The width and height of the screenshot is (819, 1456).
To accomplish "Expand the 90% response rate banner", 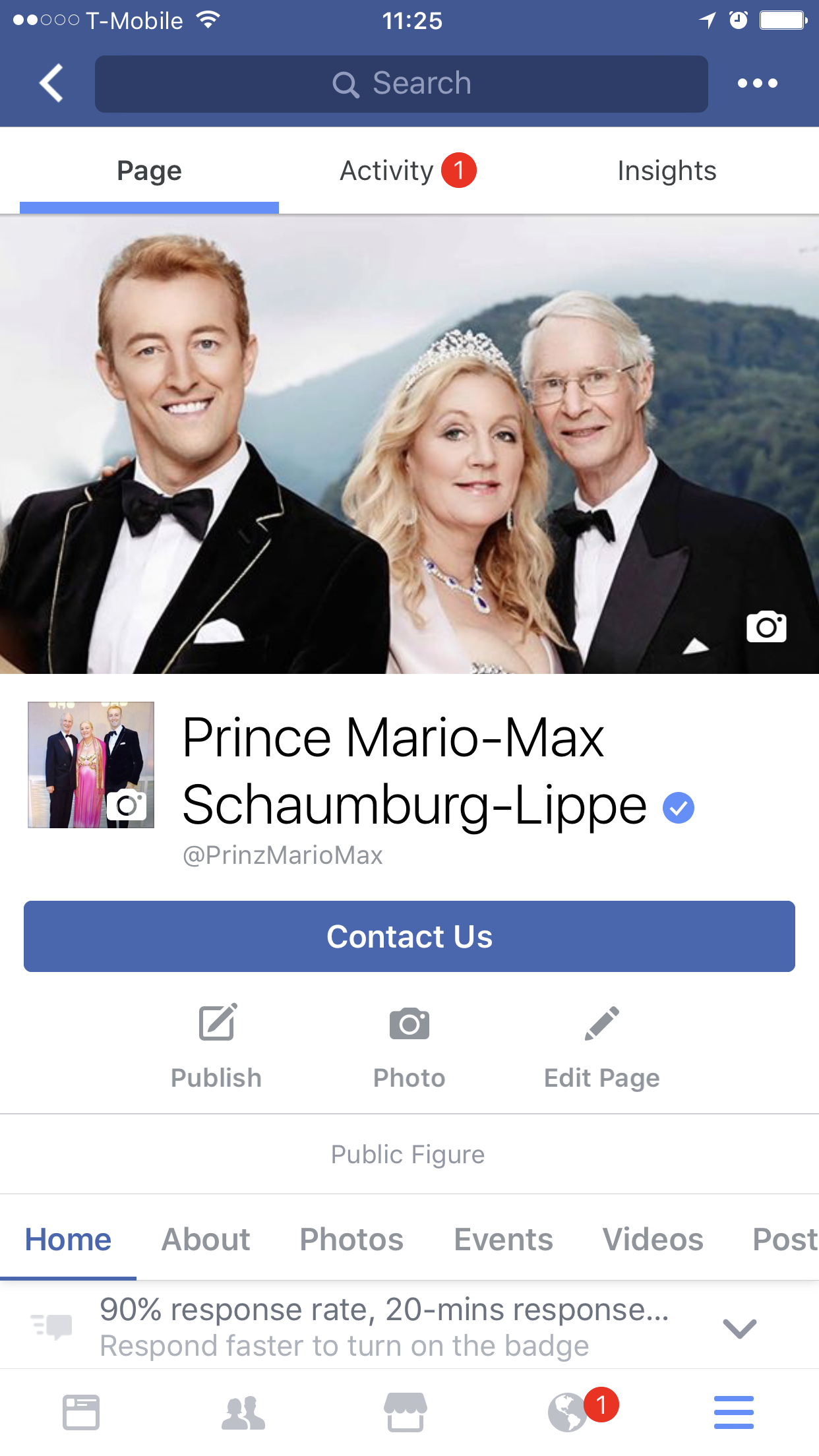I will click(739, 1328).
